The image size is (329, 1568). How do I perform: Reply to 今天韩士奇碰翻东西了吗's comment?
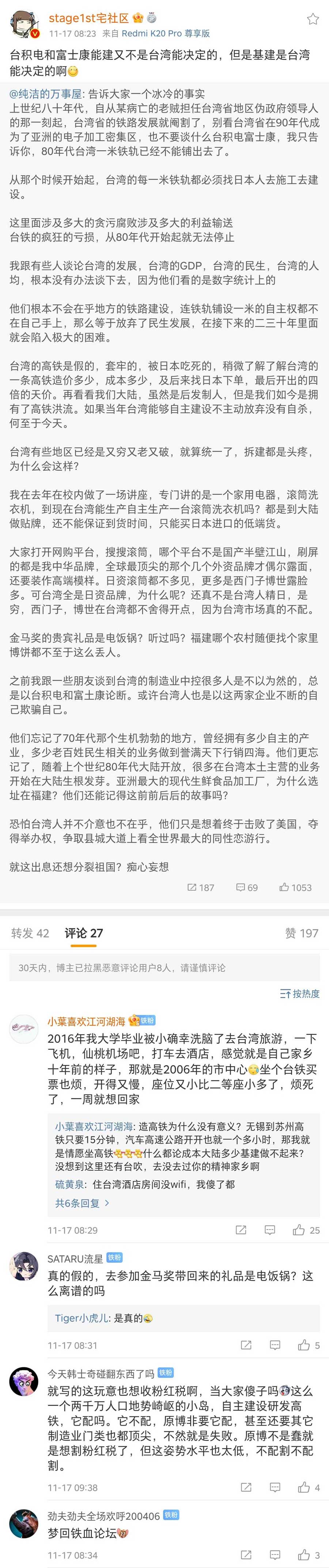pos(275,1488)
